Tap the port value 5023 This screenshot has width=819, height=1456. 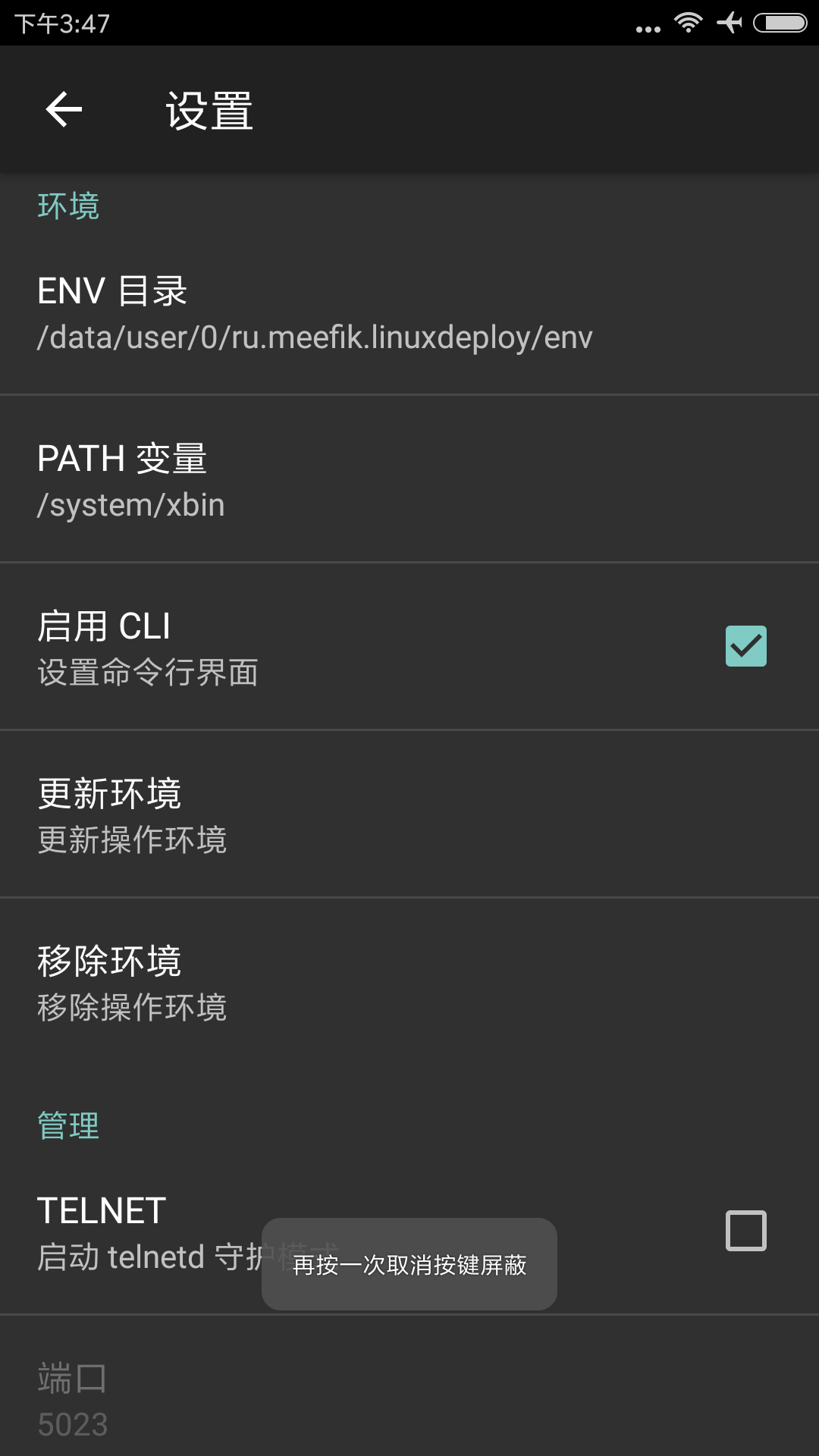tap(74, 1426)
